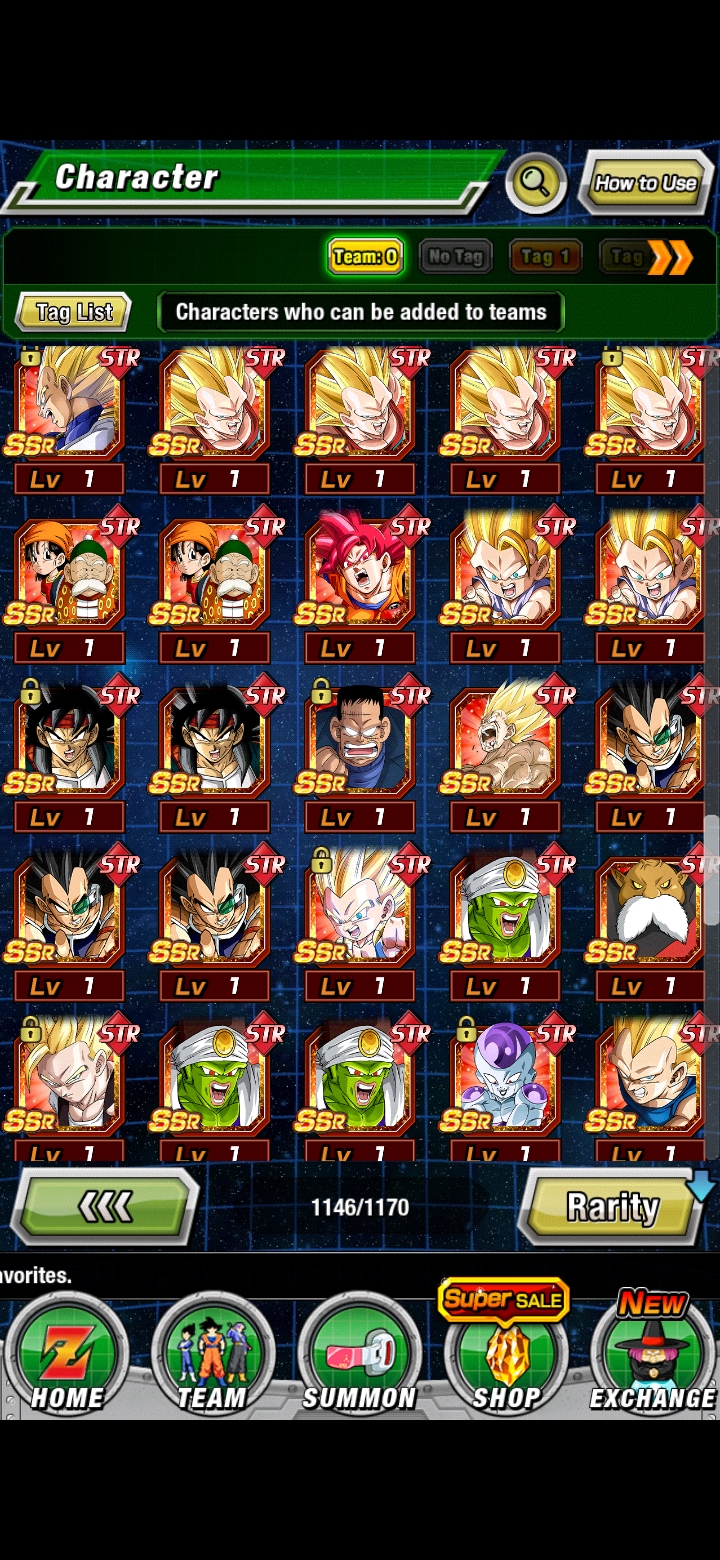Select the Super Saiyan God Goku card
This screenshot has height=1560, width=720.
point(359,589)
